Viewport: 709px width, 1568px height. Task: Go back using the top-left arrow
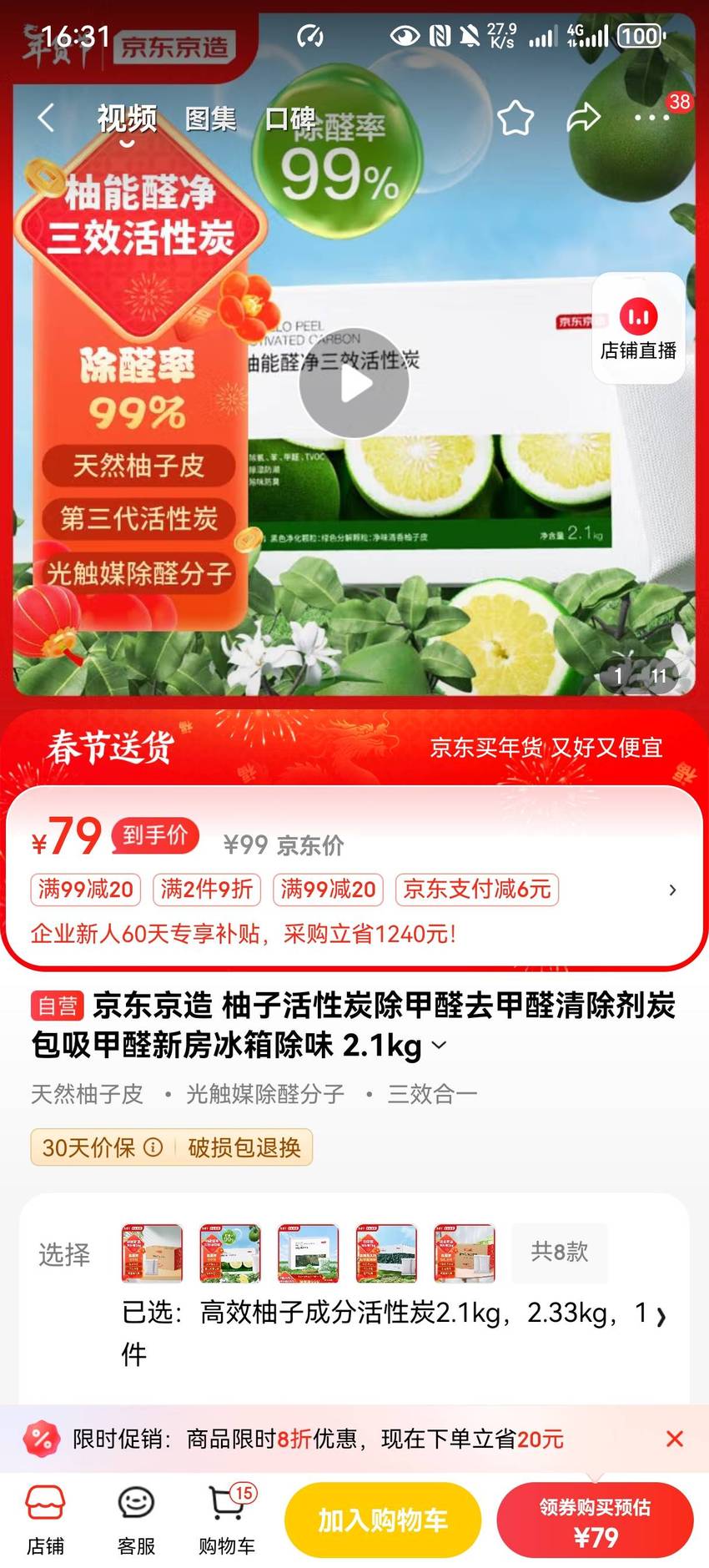46,118
